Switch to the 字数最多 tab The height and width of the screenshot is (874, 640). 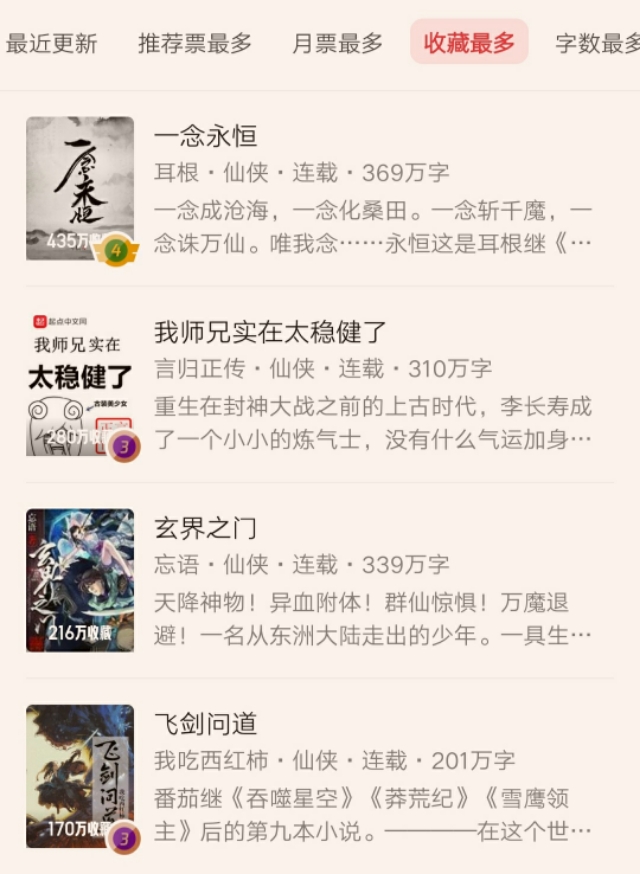tap(598, 43)
